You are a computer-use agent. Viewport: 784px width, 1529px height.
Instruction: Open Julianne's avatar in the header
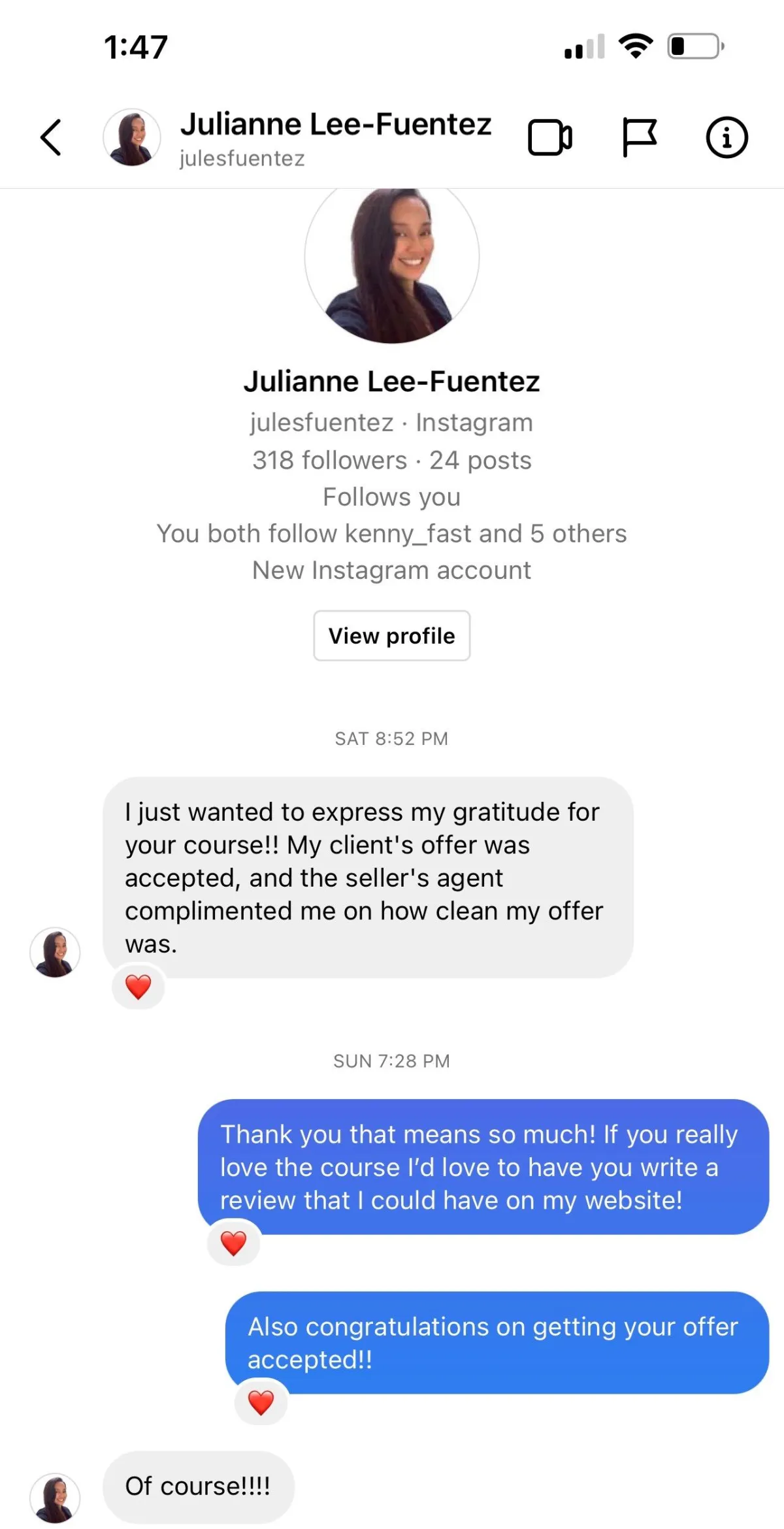(x=132, y=137)
